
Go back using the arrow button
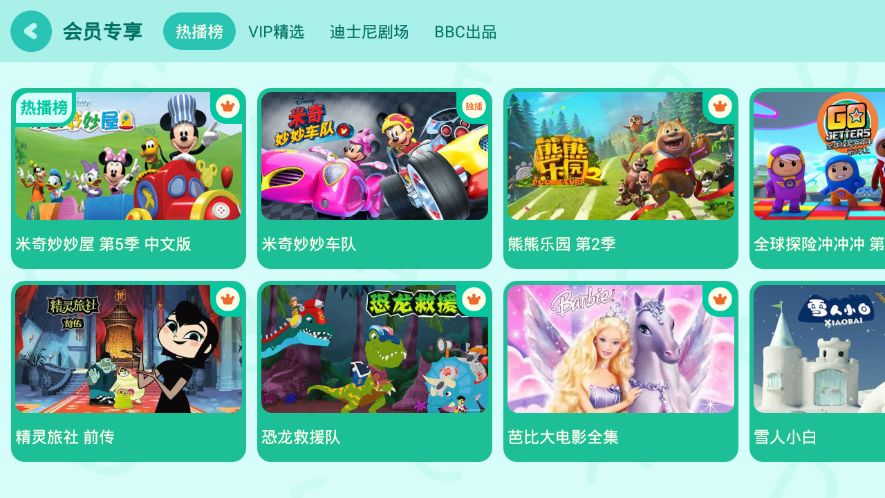point(31,32)
